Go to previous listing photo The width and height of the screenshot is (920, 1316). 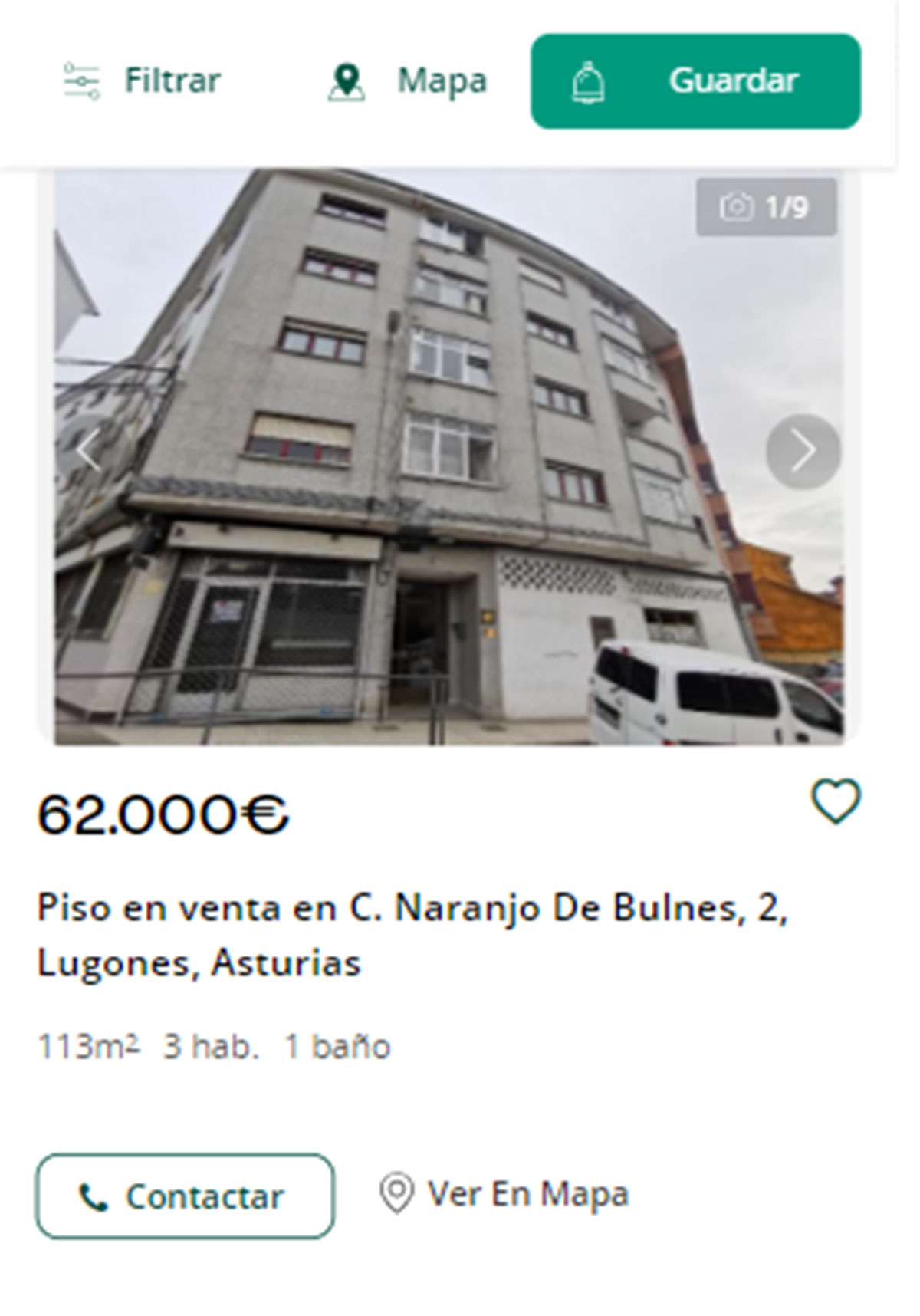tap(88, 451)
